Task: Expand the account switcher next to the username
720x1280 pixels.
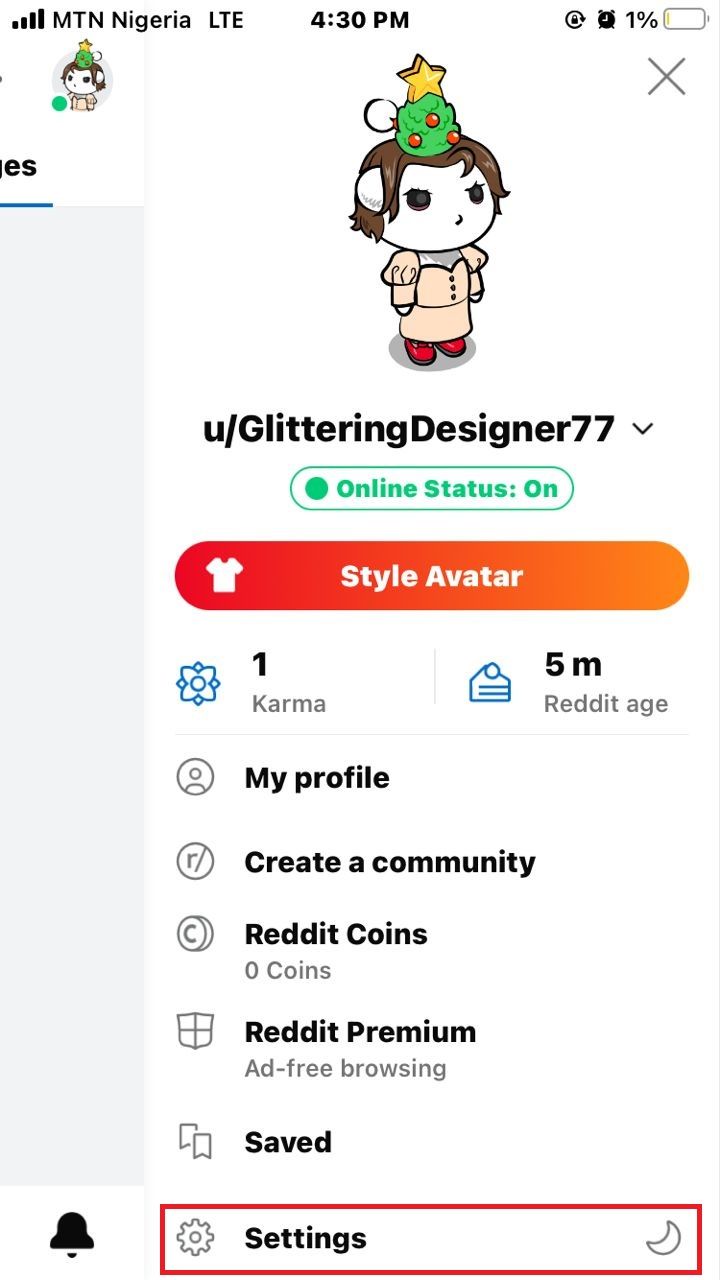Action: point(643,428)
